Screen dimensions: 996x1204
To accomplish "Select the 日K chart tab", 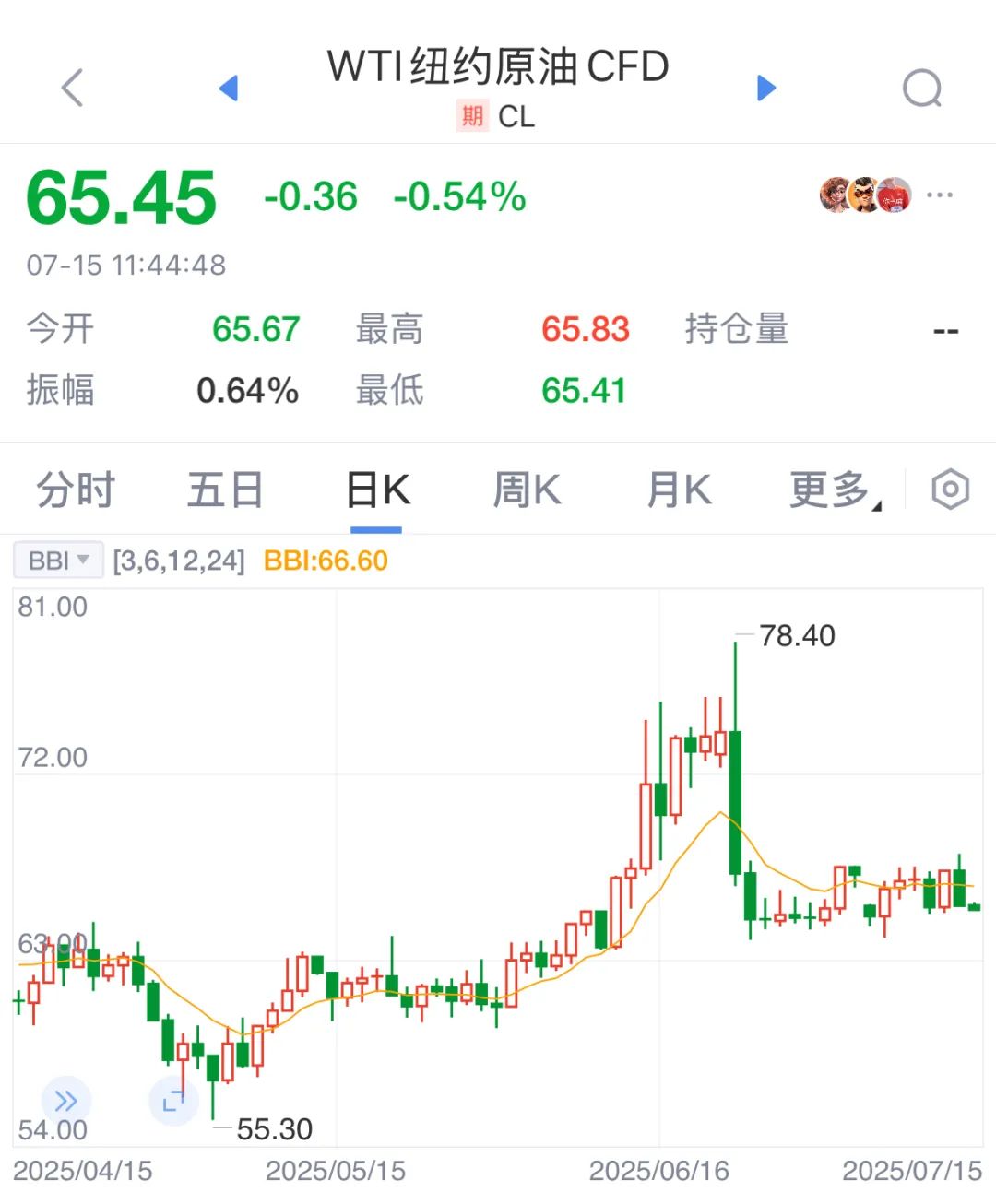I will click(377, 490).
